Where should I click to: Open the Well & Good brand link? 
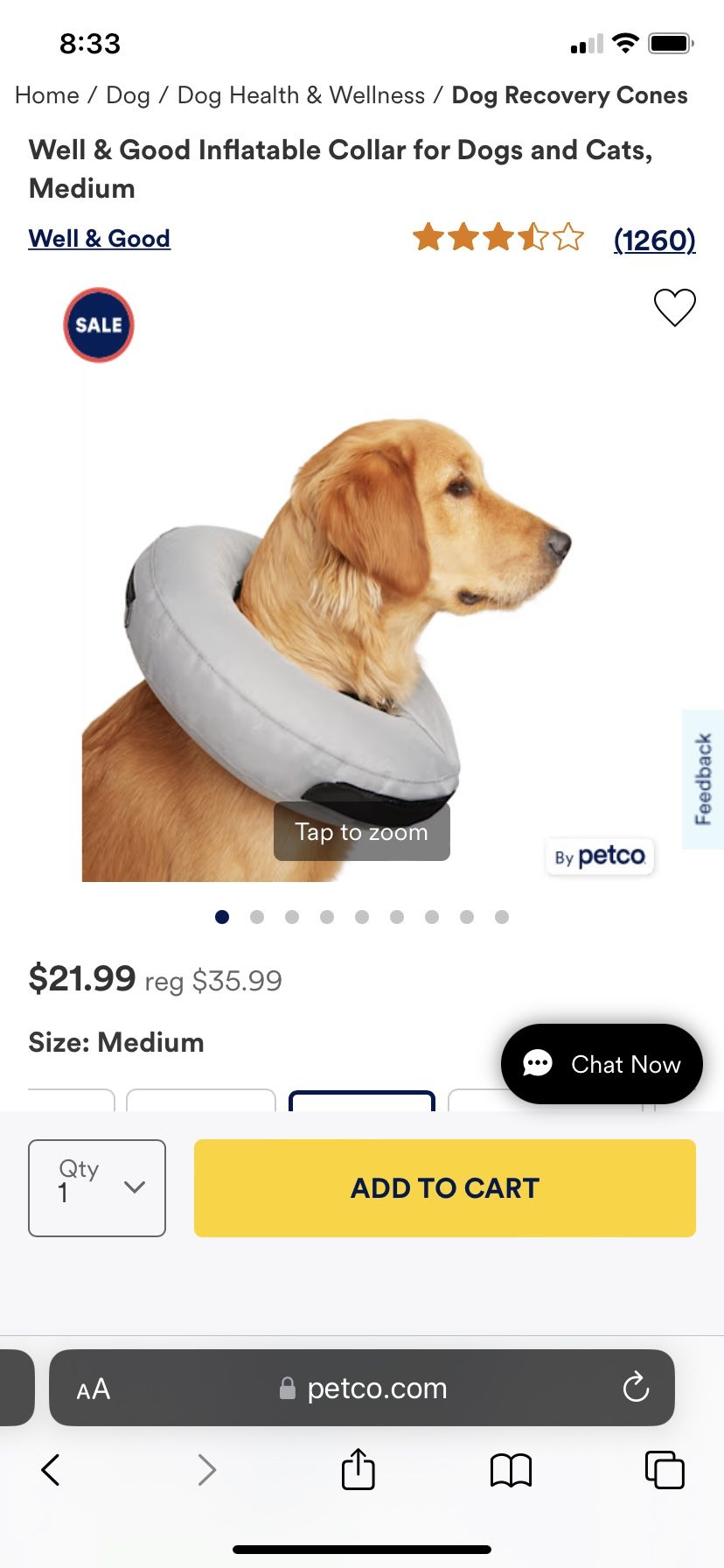(99, 238)
